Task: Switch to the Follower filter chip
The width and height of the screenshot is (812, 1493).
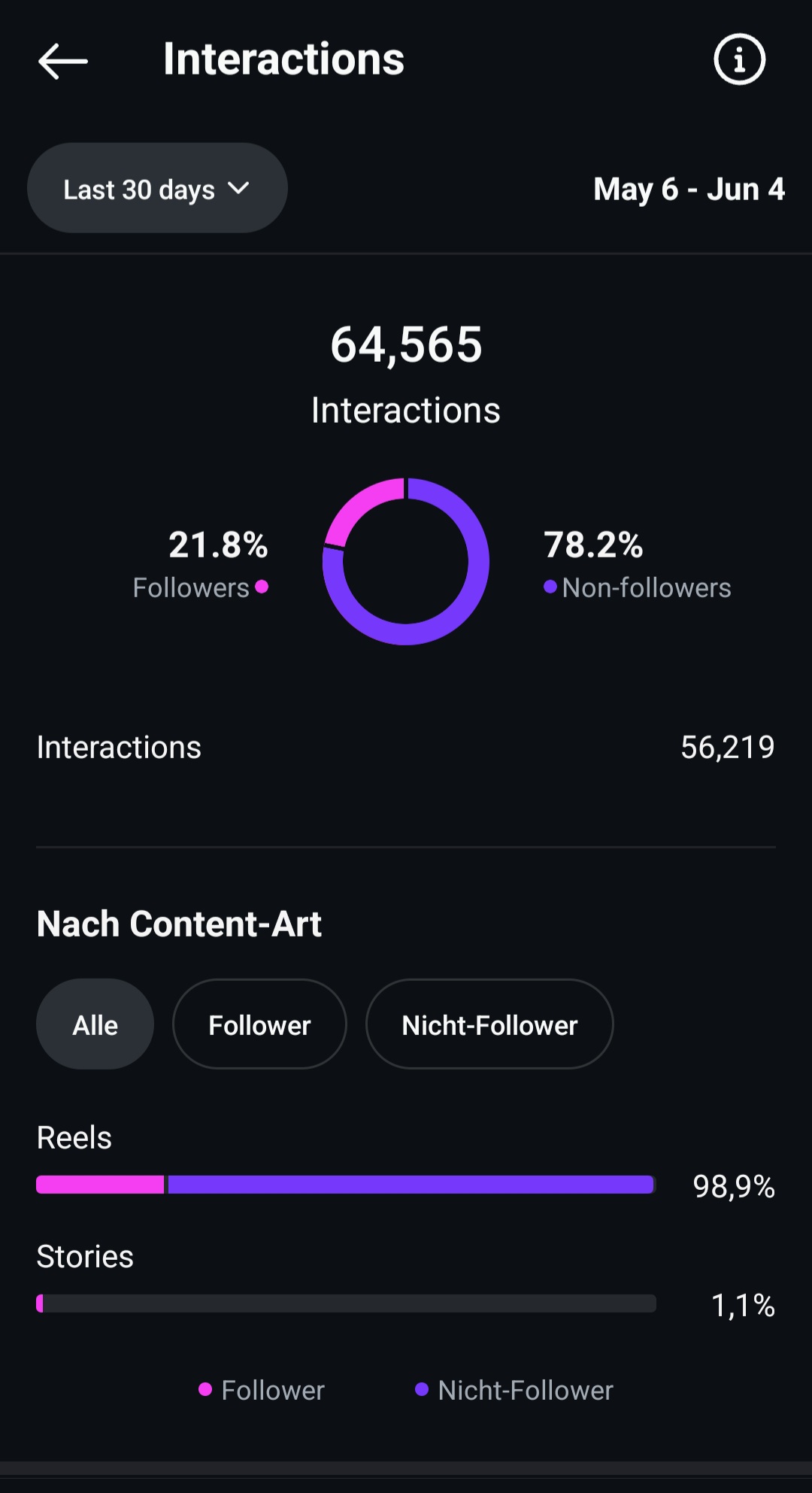Action: coord(259,1024)
